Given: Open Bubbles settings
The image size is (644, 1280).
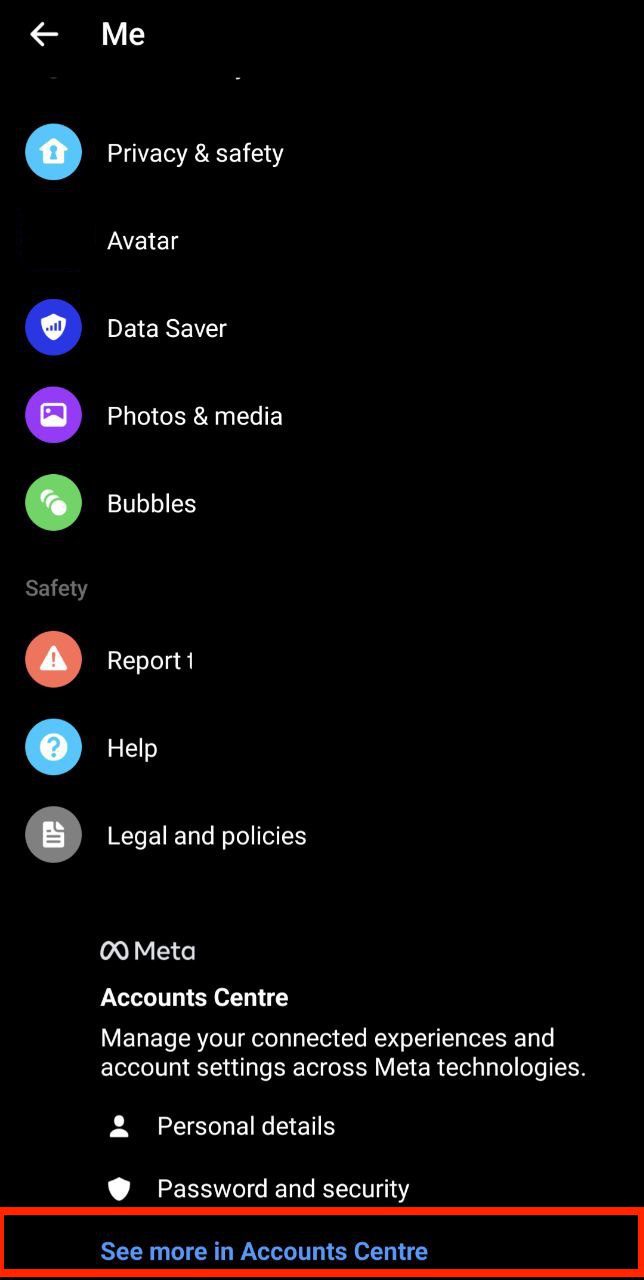Looking at the screenshot, I should pos(152,504).
